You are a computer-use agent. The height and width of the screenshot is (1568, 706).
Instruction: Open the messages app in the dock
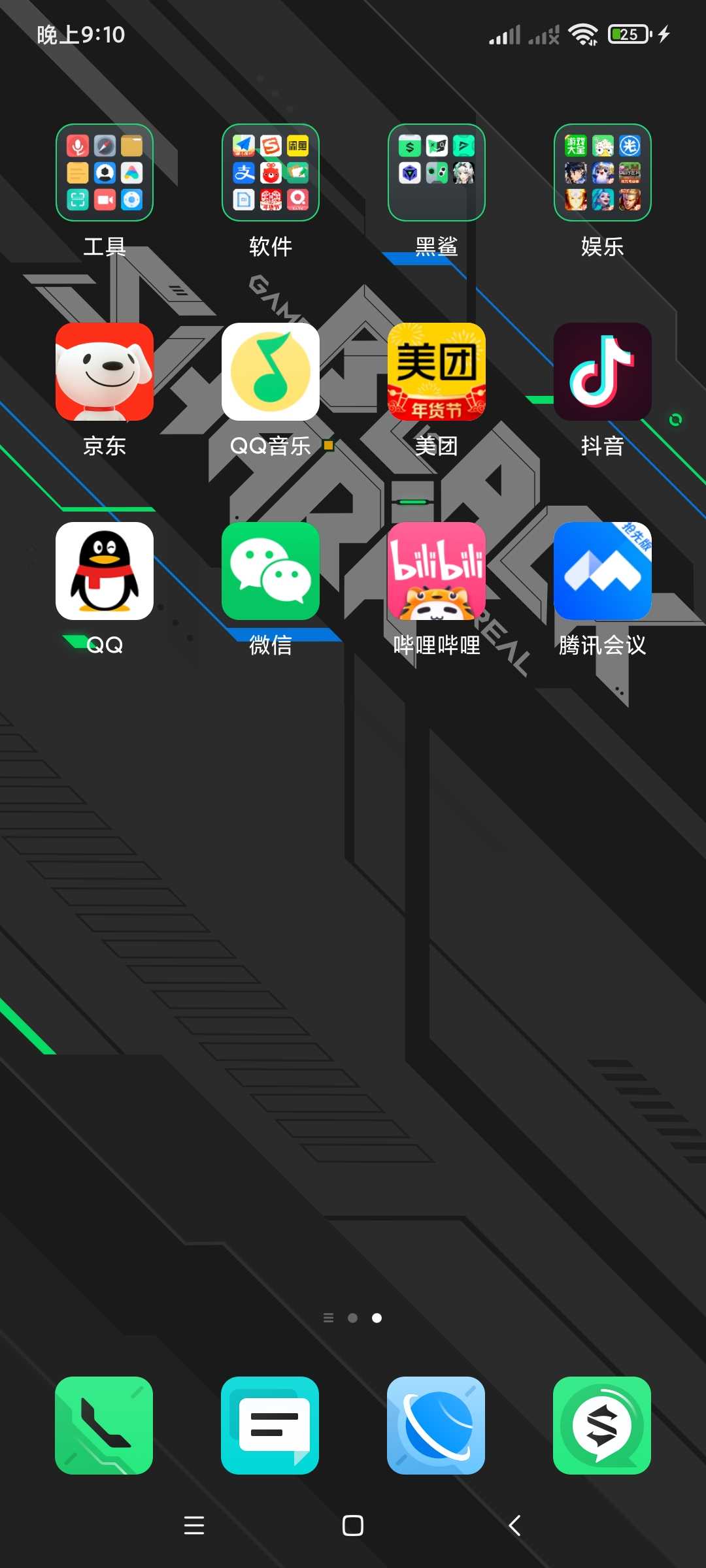[270, 1426]
